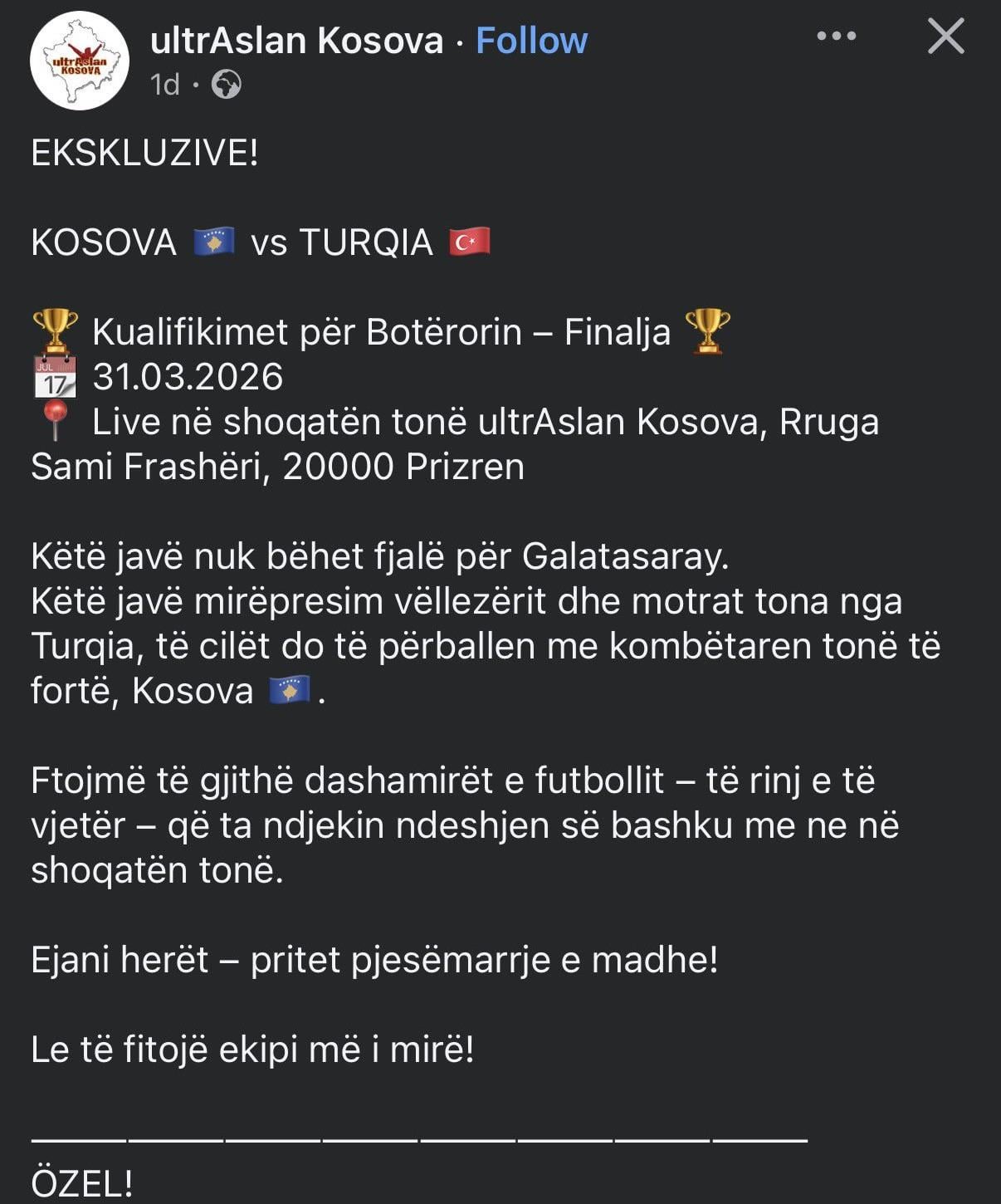1001x1204 pixels.
Task: Open the three-dot options menu
Action: click(836, 36)
